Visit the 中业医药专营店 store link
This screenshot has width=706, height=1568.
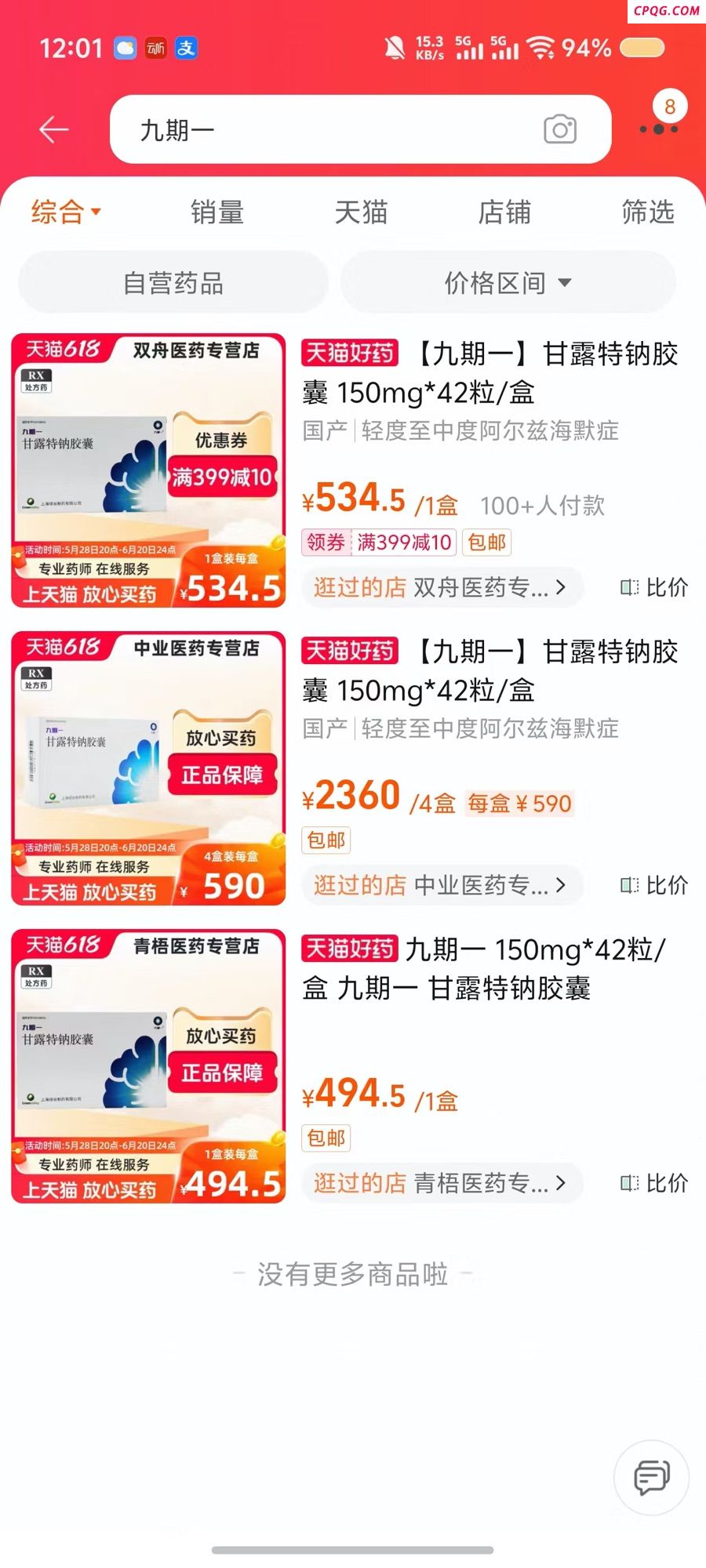pyautogui.click(x=439, y=885)
